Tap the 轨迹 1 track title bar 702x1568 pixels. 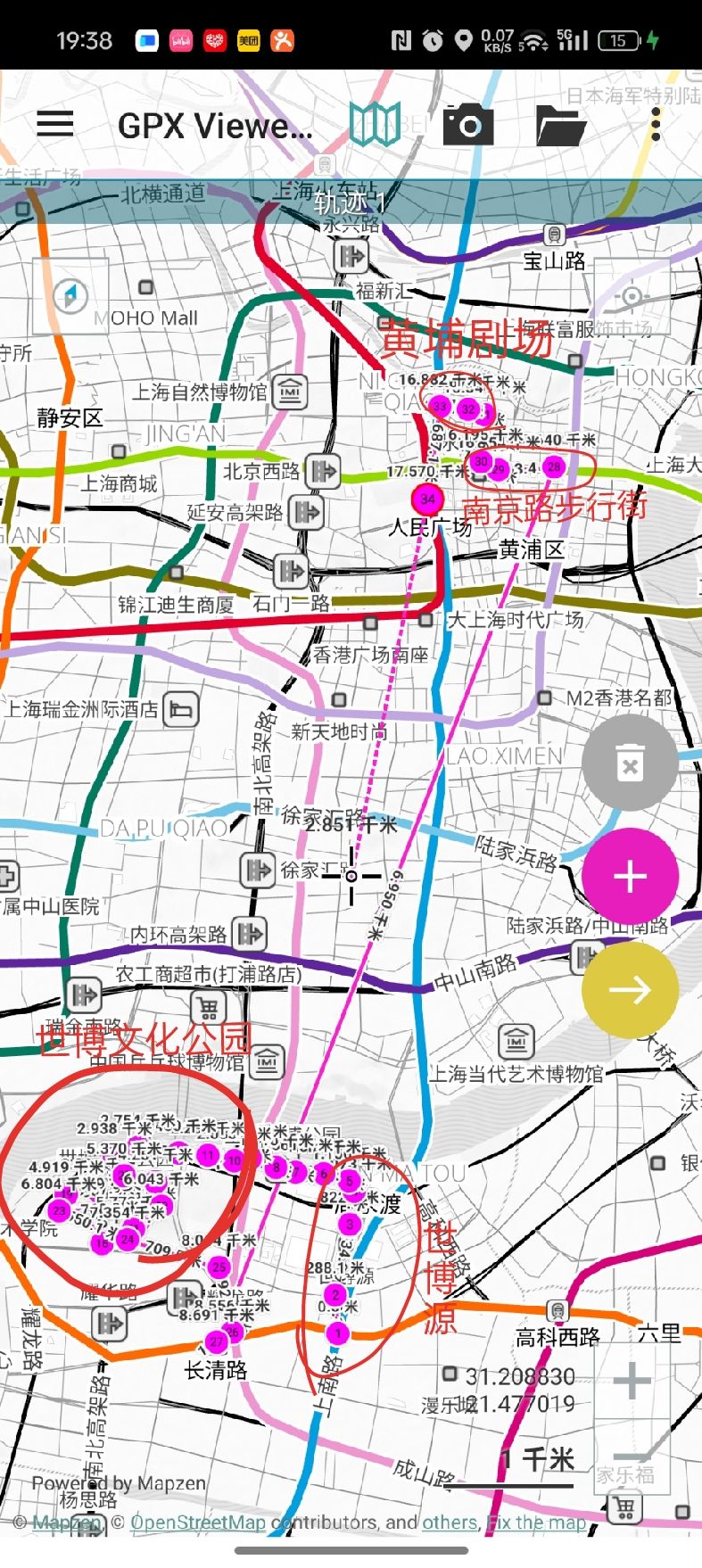coord(351,203)
